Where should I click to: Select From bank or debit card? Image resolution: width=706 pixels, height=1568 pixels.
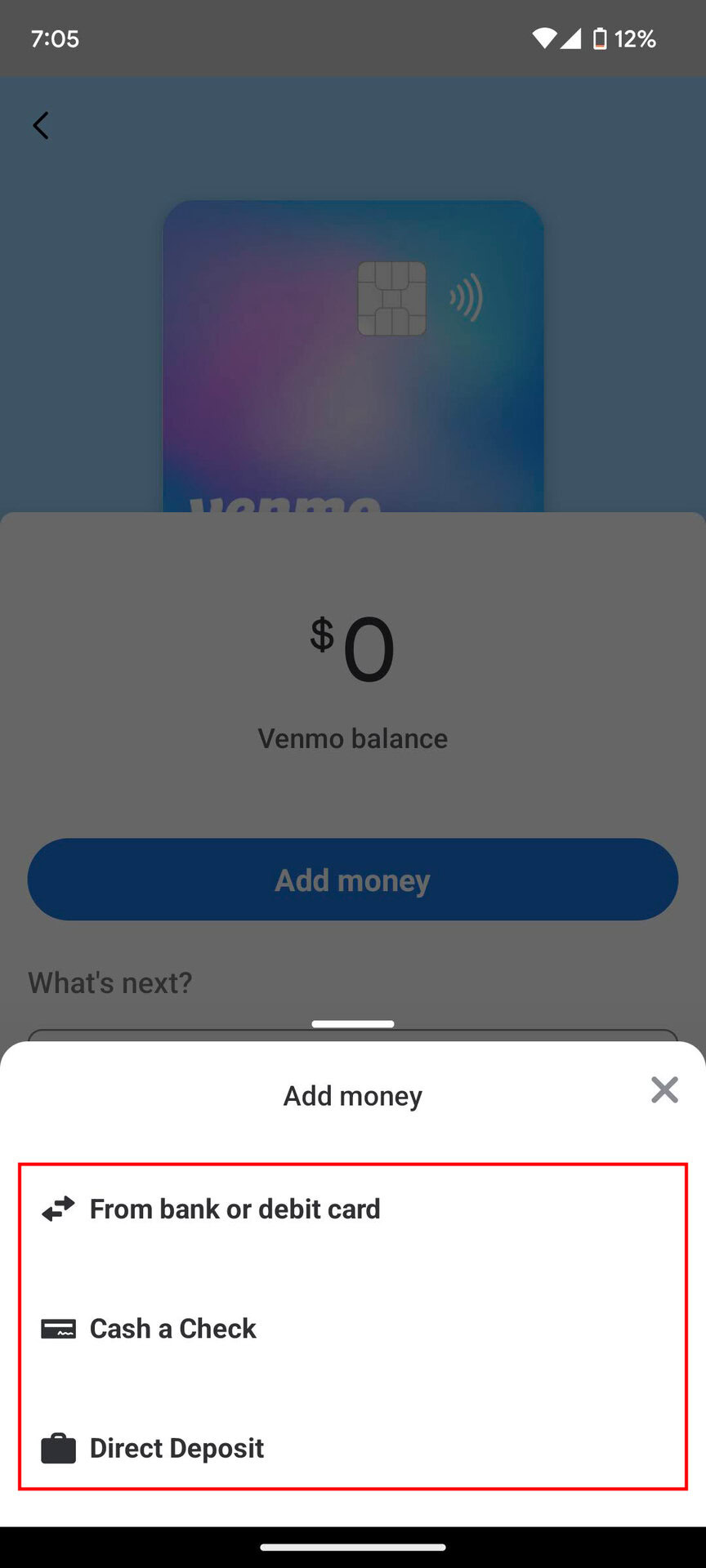(x=235, y=1209)
